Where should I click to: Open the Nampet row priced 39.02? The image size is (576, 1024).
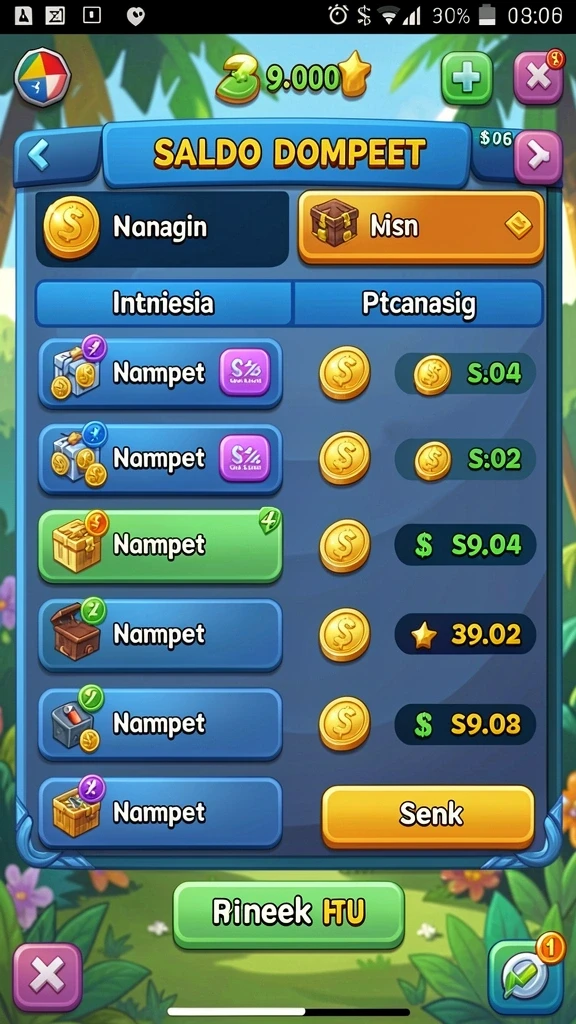[161, 634]
